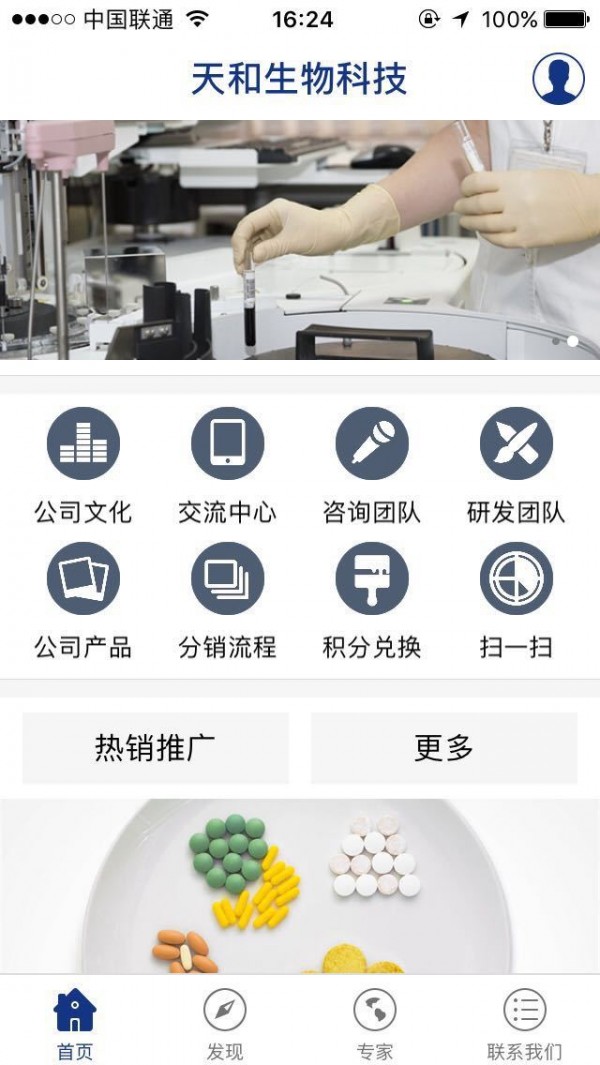The image size is (600, 1065).
Task: Open the pills product image
Action: point(300,885)
